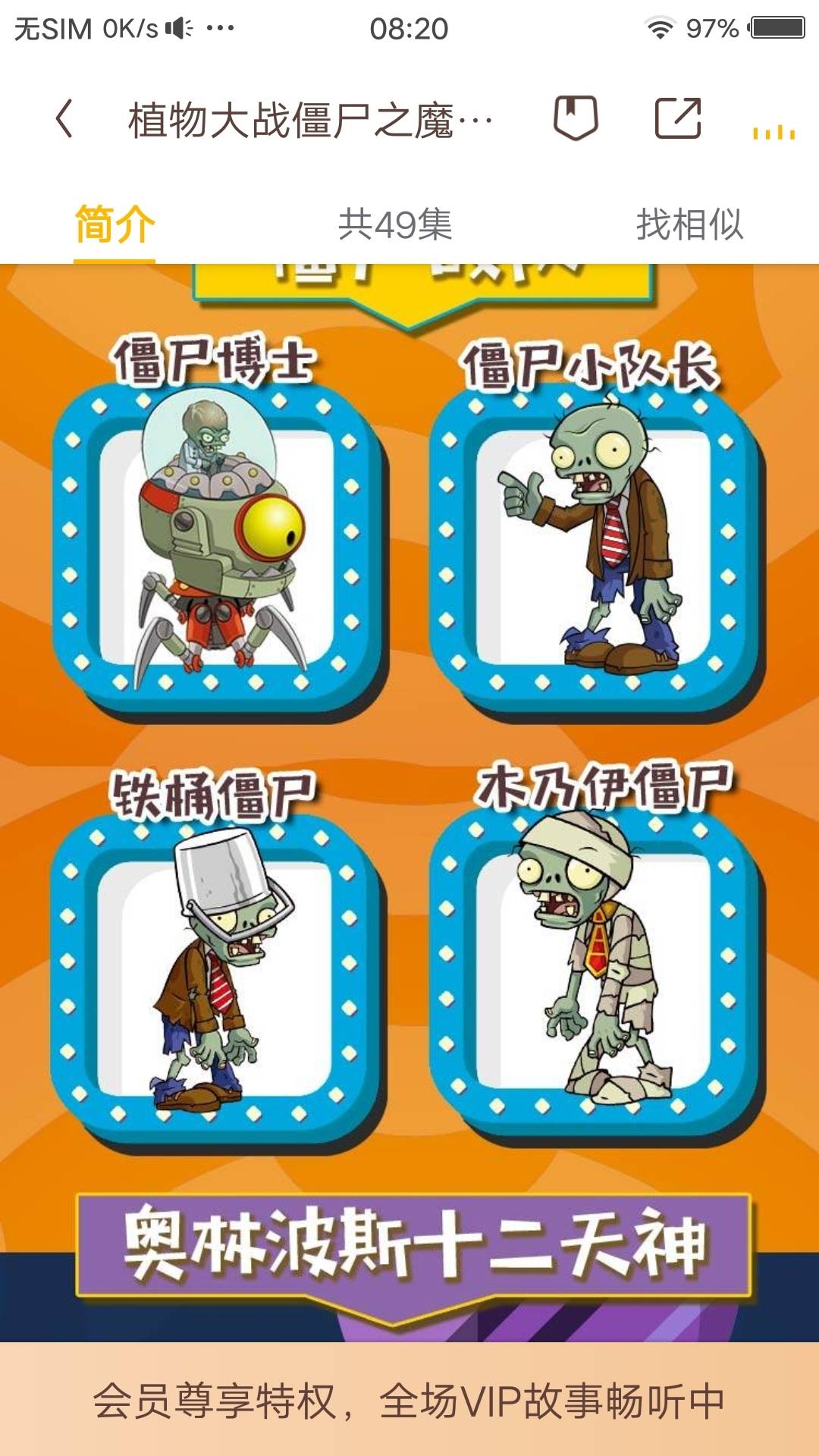
Task: Open the 找相似 tab
Action: pos(689,224)
